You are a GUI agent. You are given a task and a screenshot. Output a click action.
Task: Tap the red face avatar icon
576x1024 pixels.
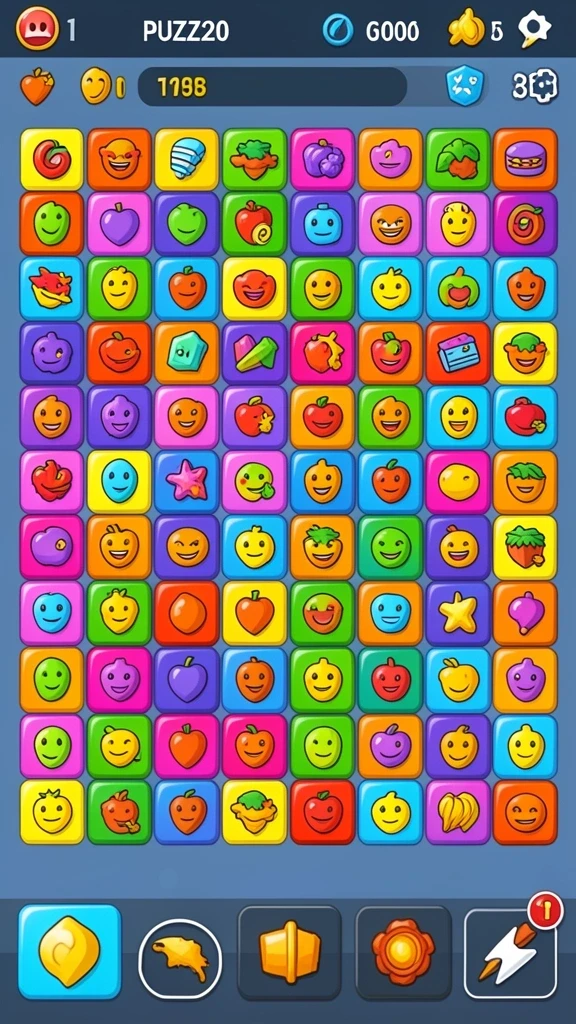coord(37,29)
